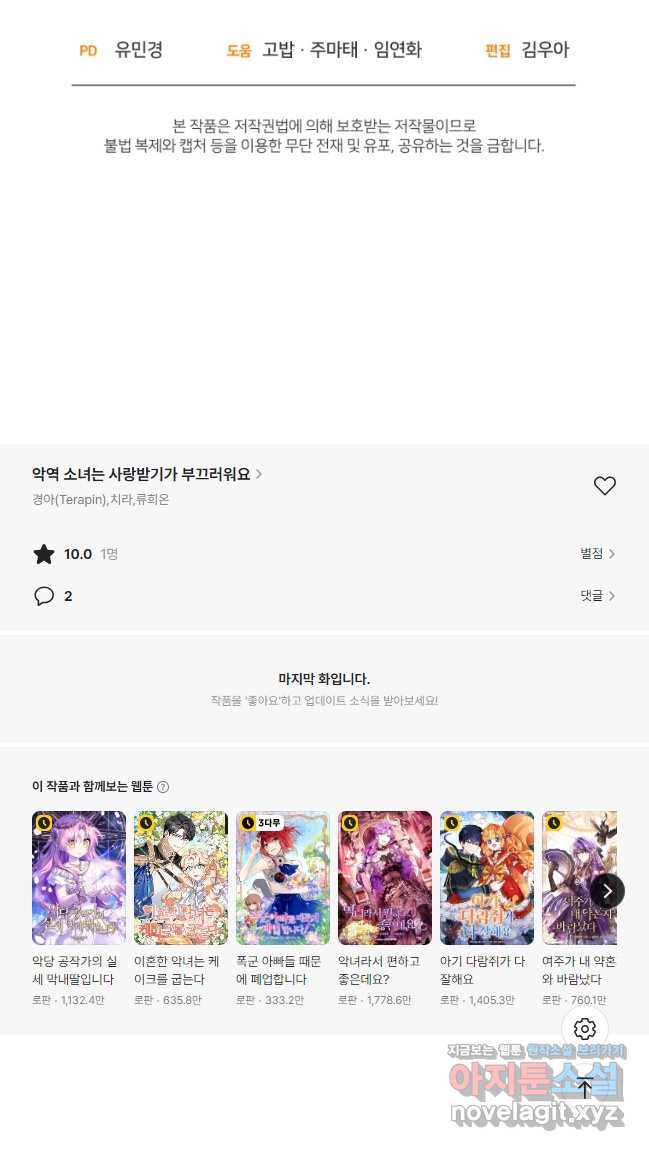Show the next recommended webtoons with the arrow

click(x=607, y=890)
